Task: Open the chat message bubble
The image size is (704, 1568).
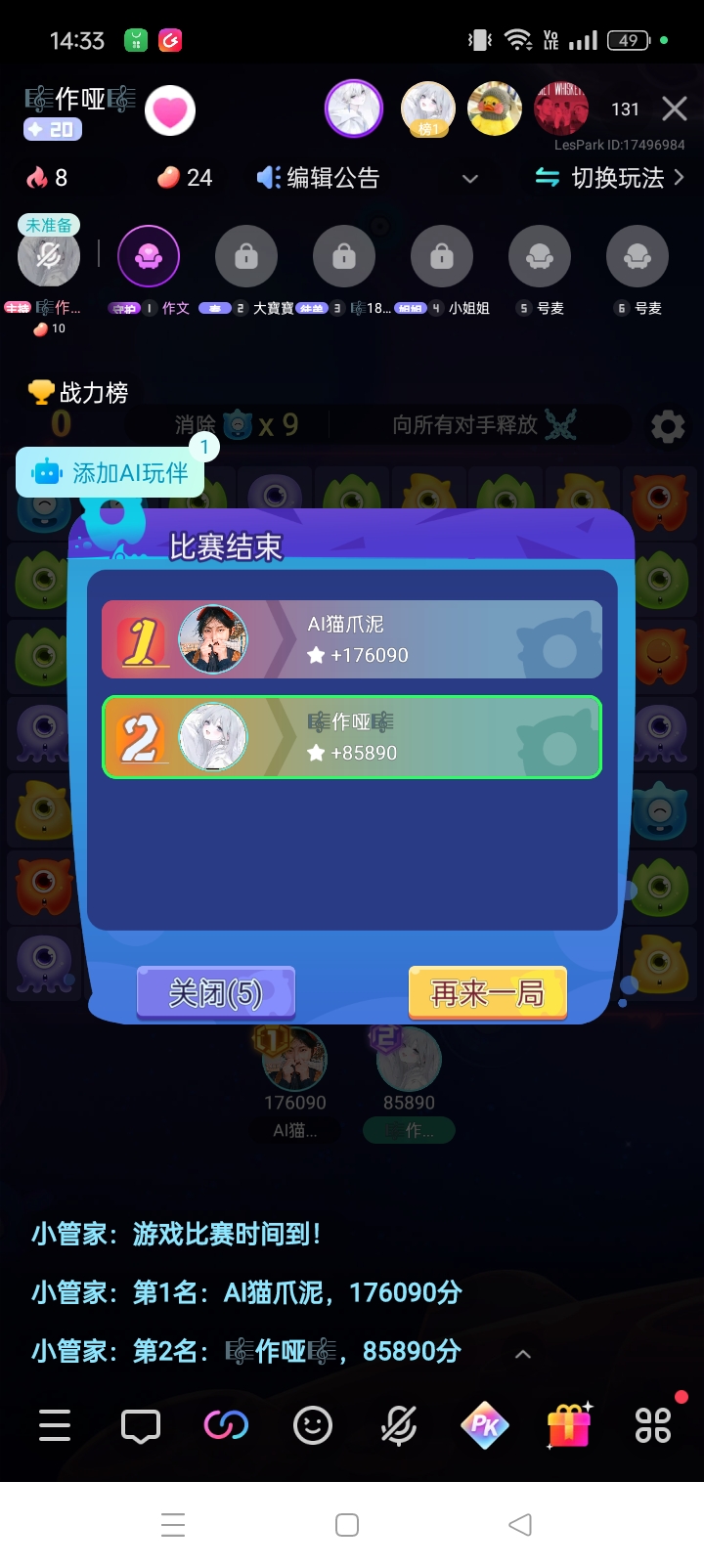Action: pyautogui.click(x=141, y=1426)
